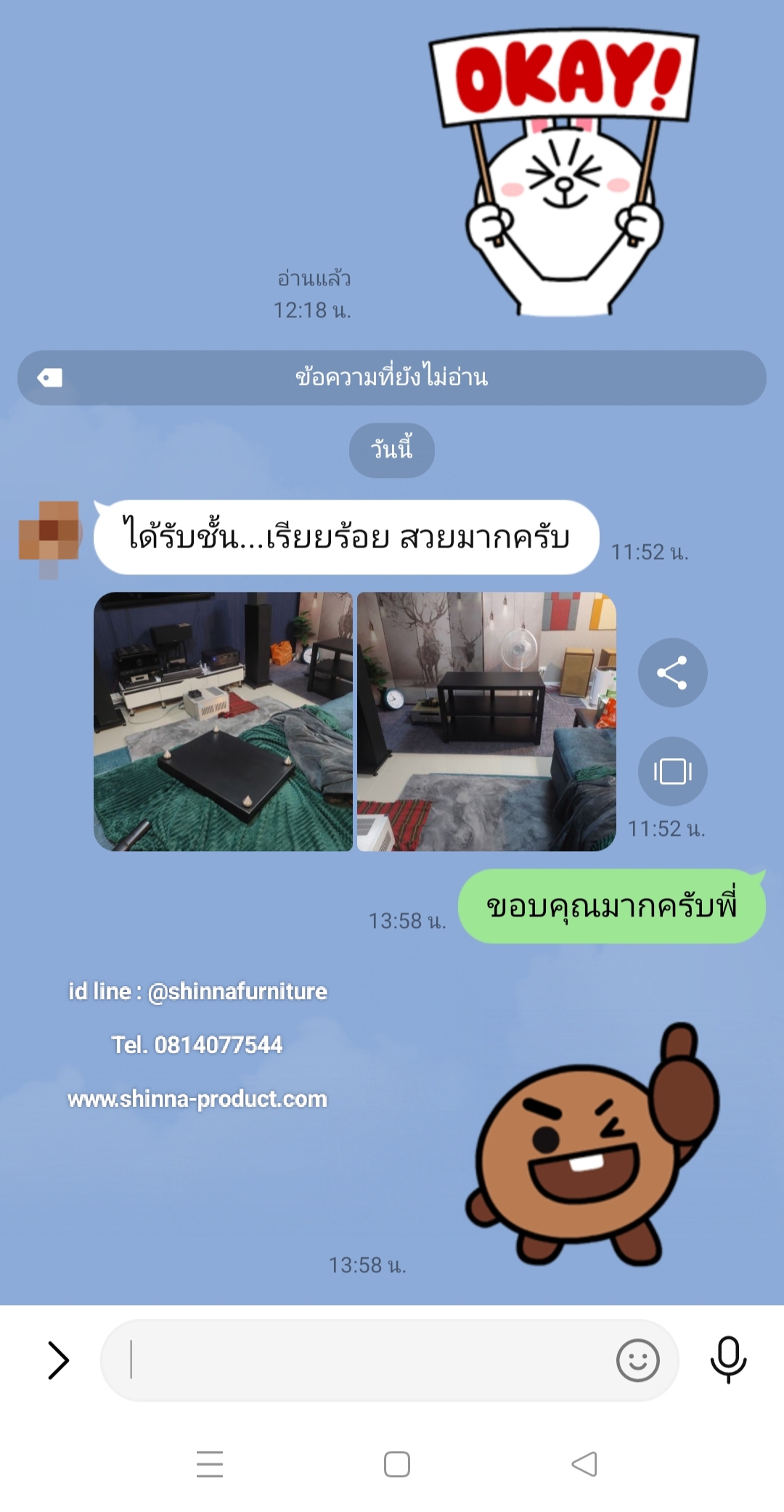The height and width of the screenshot is (1512, 784).
Task: Open the photo slideshow viewer icon
Action: (x=672, y=771)
